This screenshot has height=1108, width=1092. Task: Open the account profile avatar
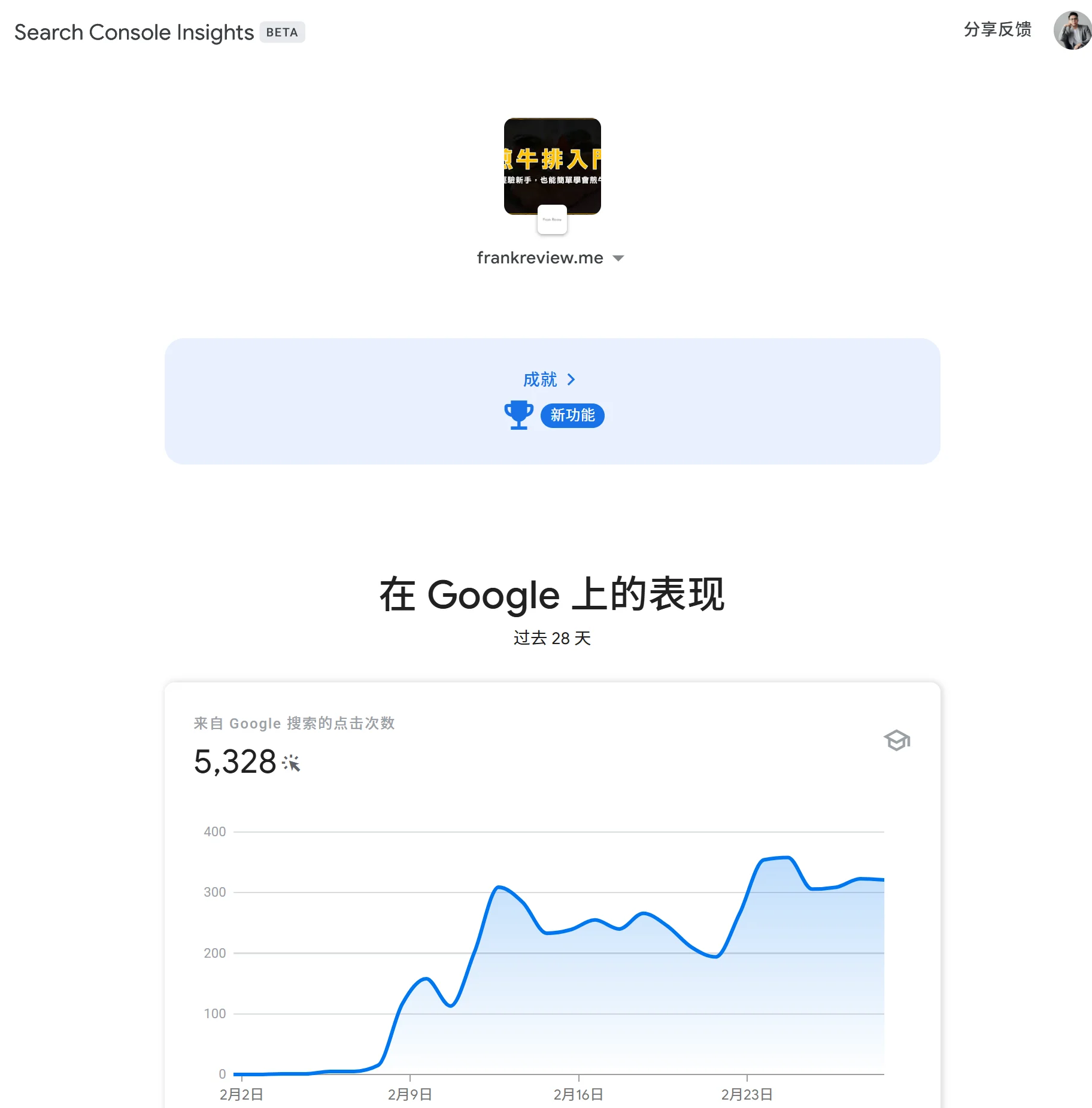pos(1072,31)
